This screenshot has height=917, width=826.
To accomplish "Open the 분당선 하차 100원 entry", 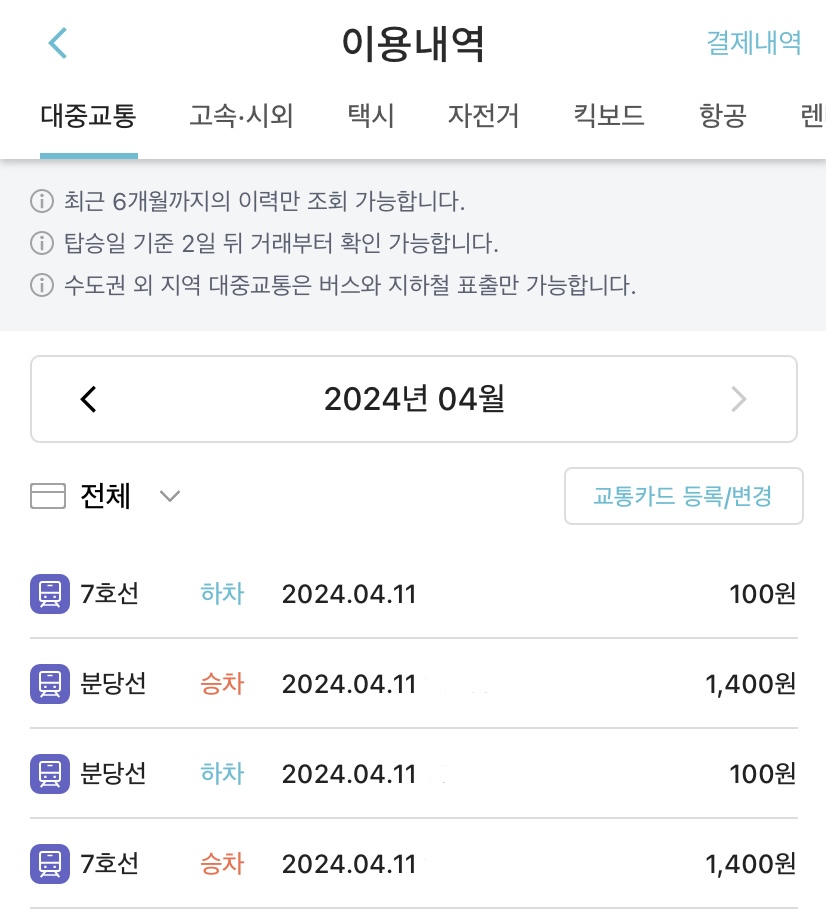I will coord(413,773).
